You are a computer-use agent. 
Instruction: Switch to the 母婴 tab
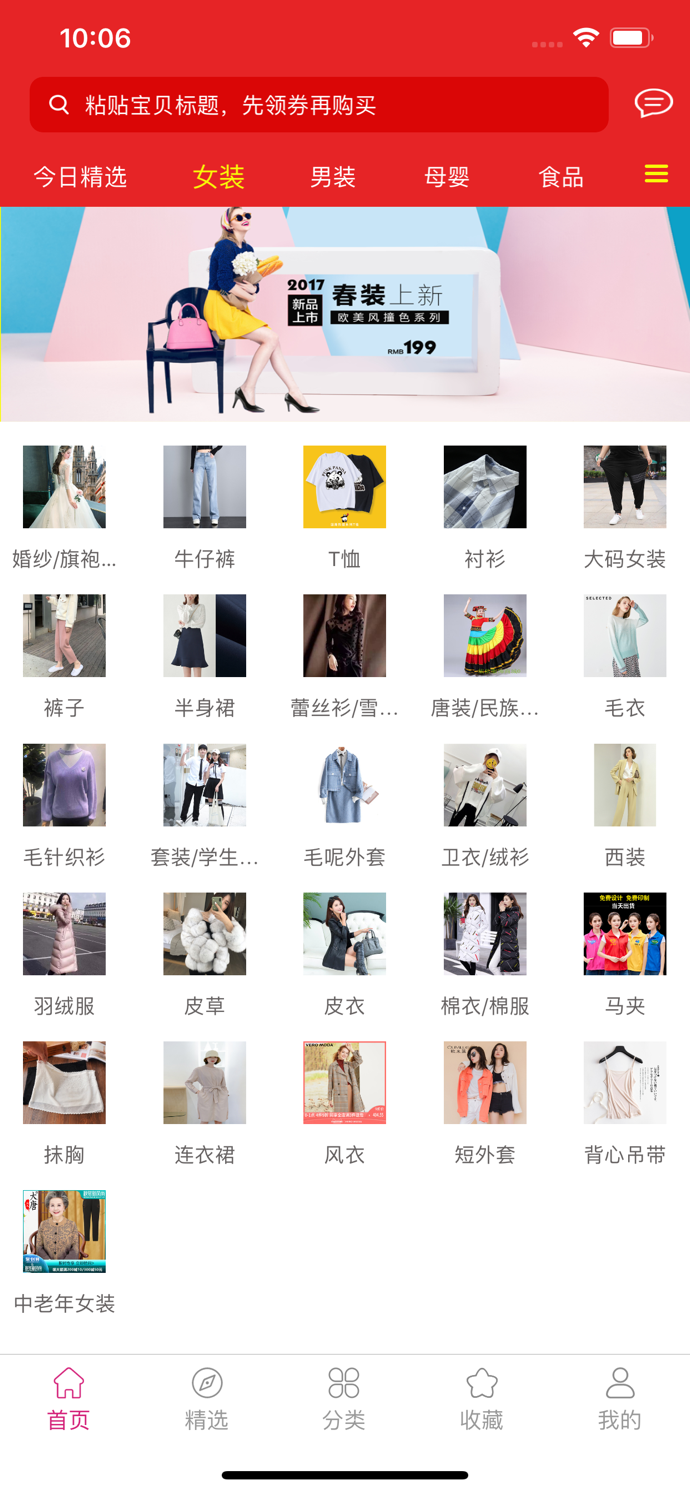446,177
